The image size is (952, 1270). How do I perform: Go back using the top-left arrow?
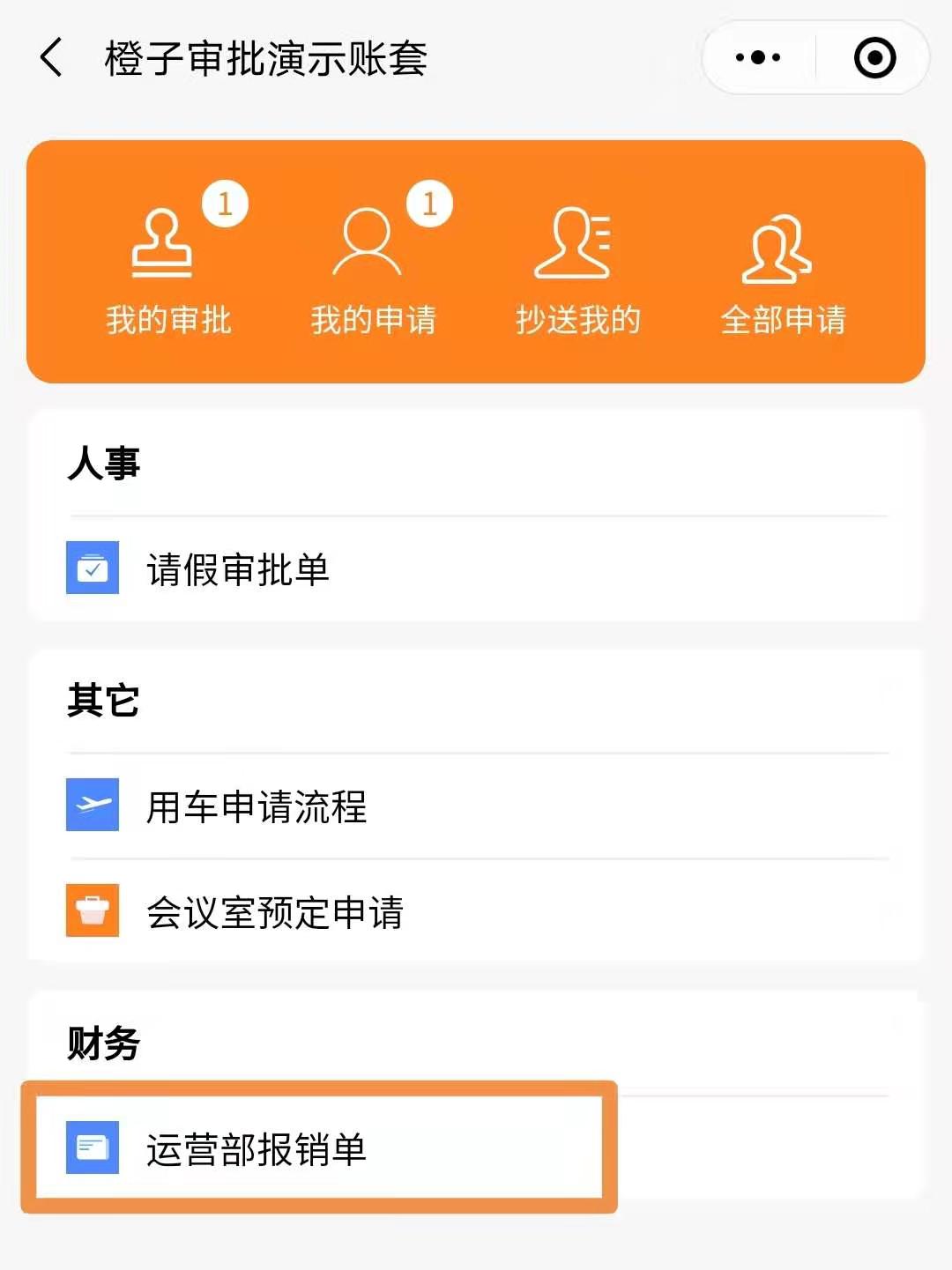click(52, 58)
